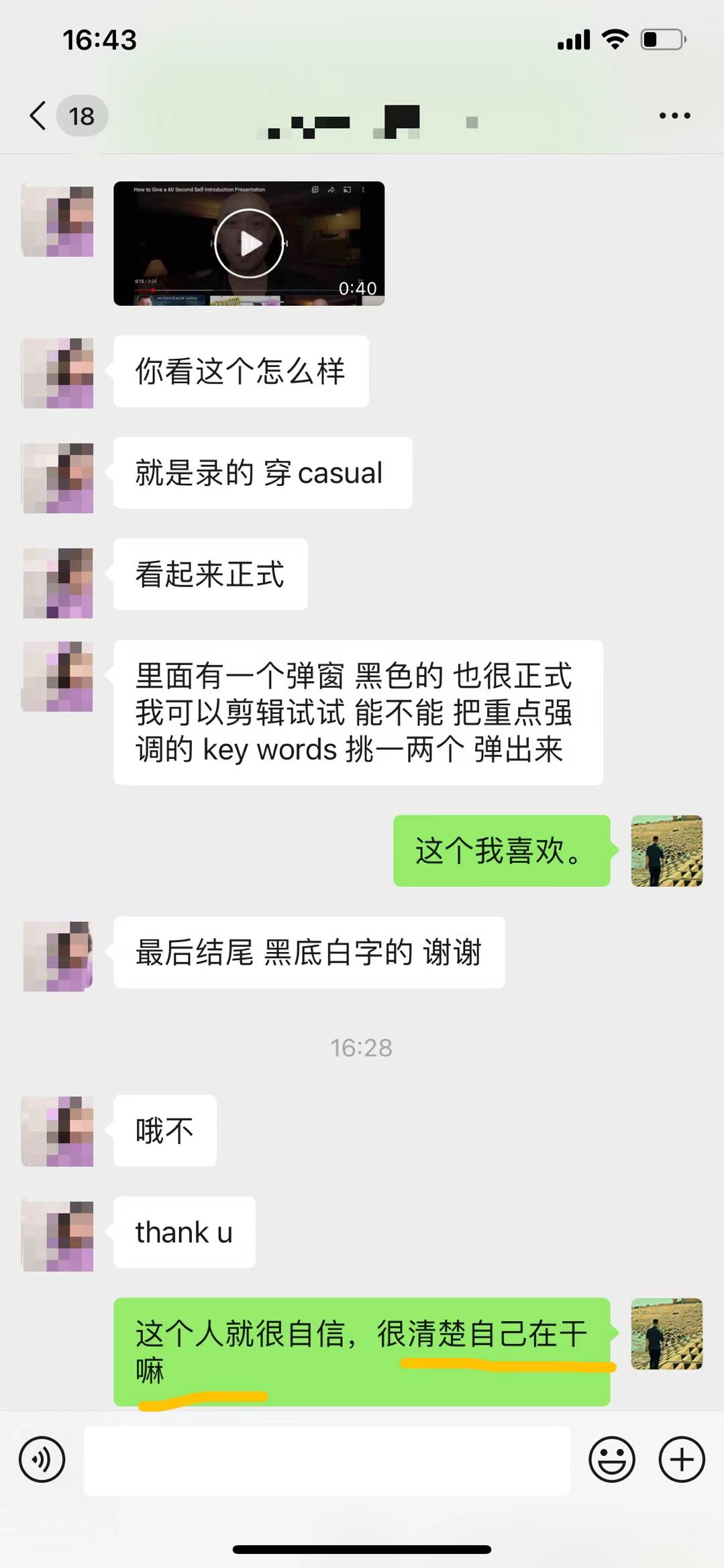Open the contact's avatar beside 你看这个怎么样

coord(58,373)
